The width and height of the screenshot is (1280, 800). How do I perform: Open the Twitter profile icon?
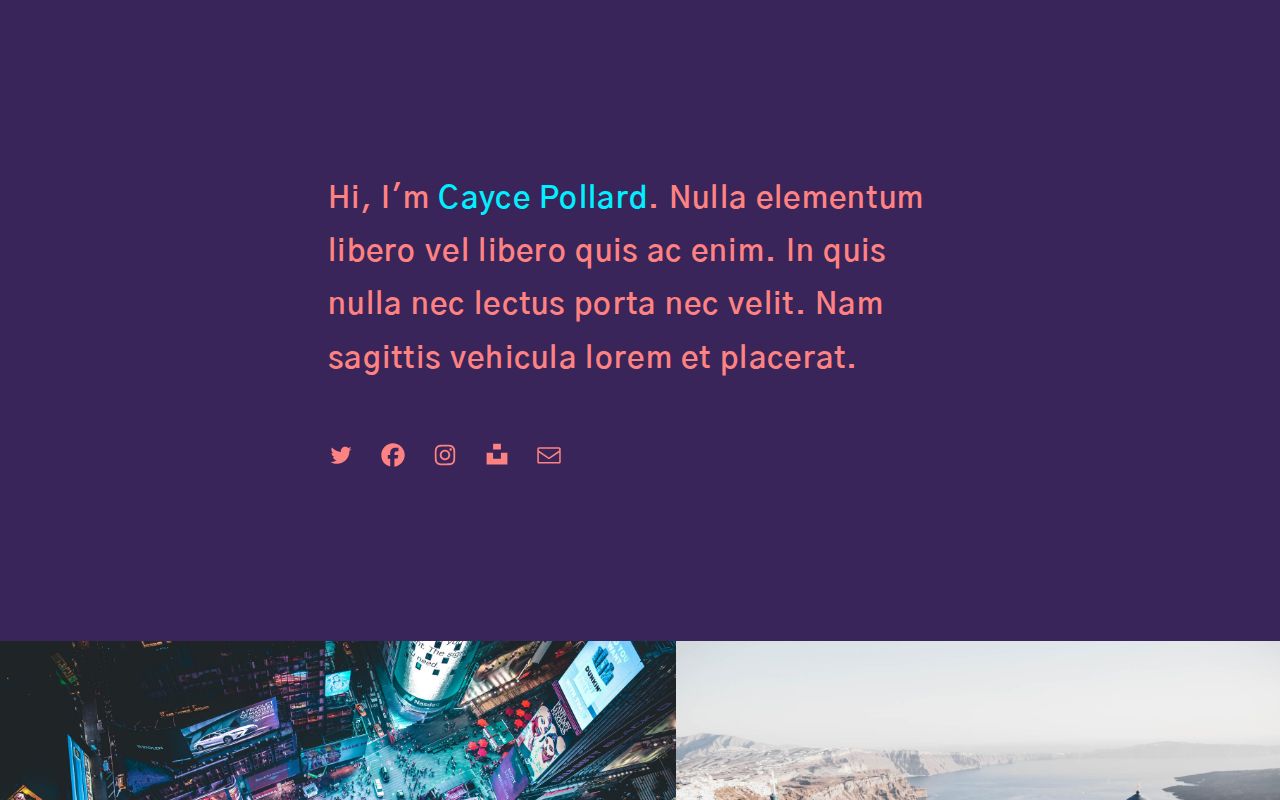pos(341,456)
